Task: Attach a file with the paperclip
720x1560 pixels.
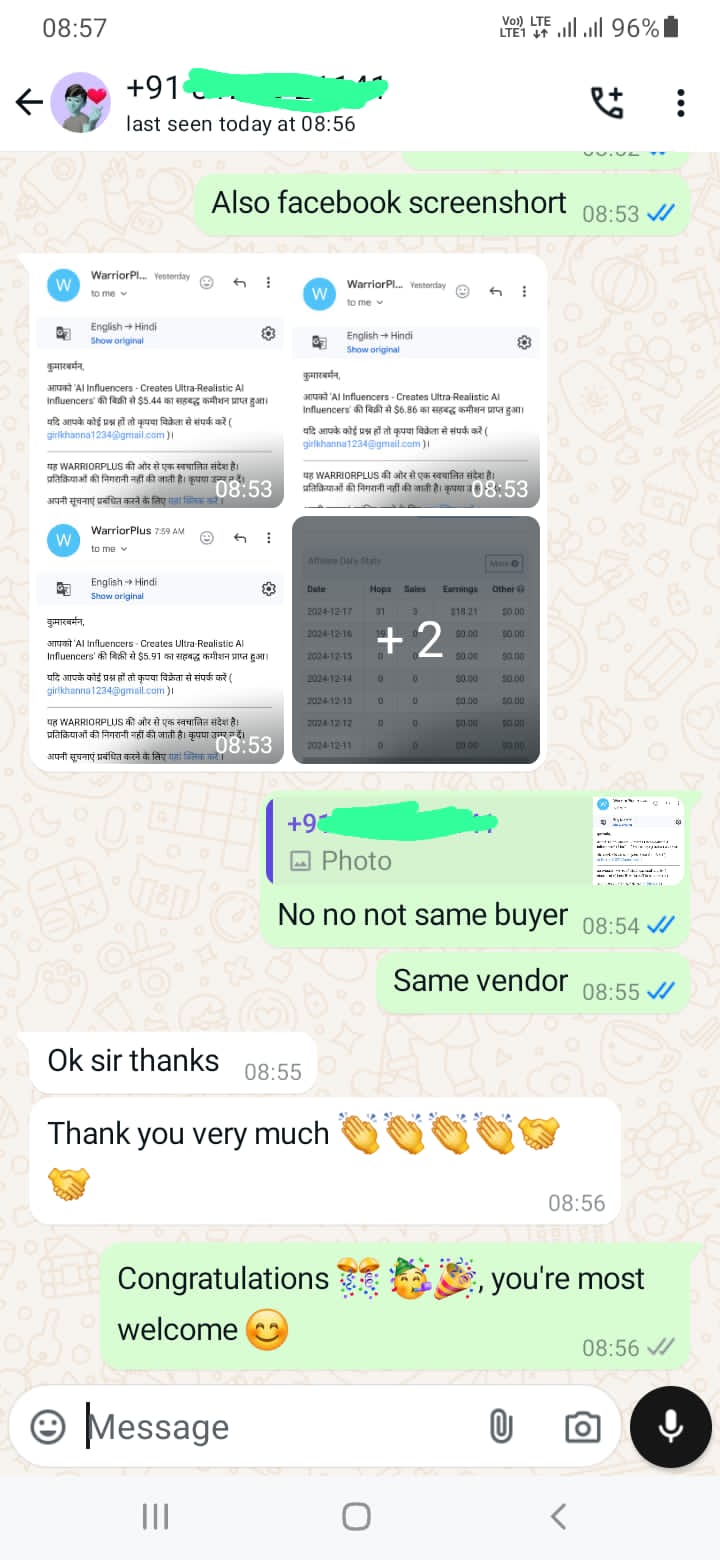Action: coord(501,1427)
